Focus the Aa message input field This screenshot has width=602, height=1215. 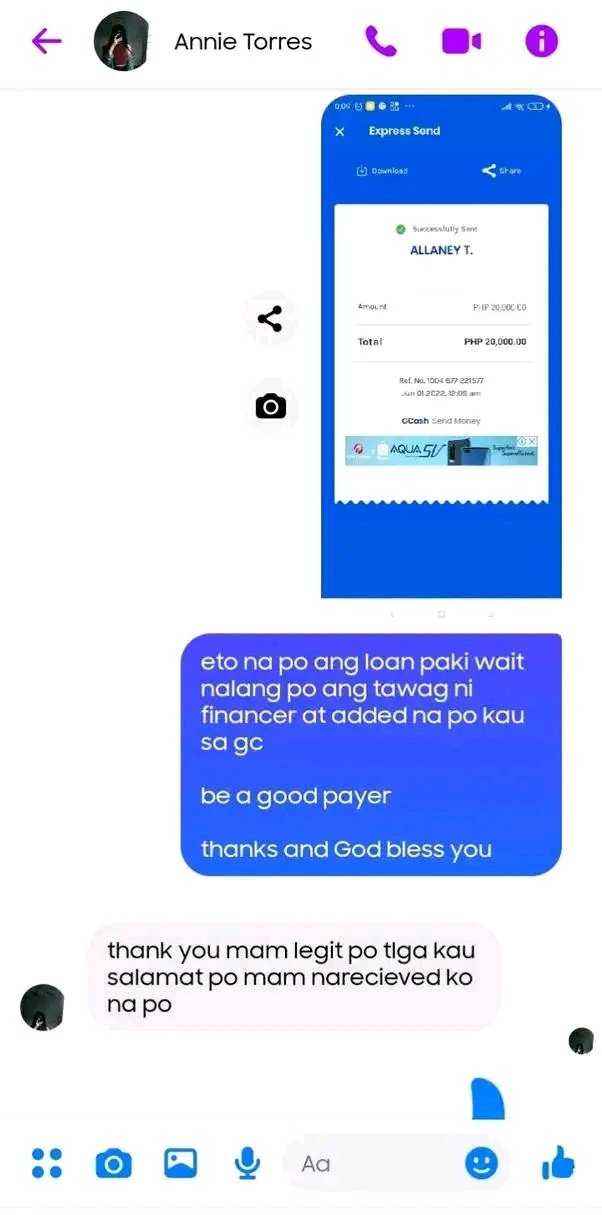tap(370, 1163)
